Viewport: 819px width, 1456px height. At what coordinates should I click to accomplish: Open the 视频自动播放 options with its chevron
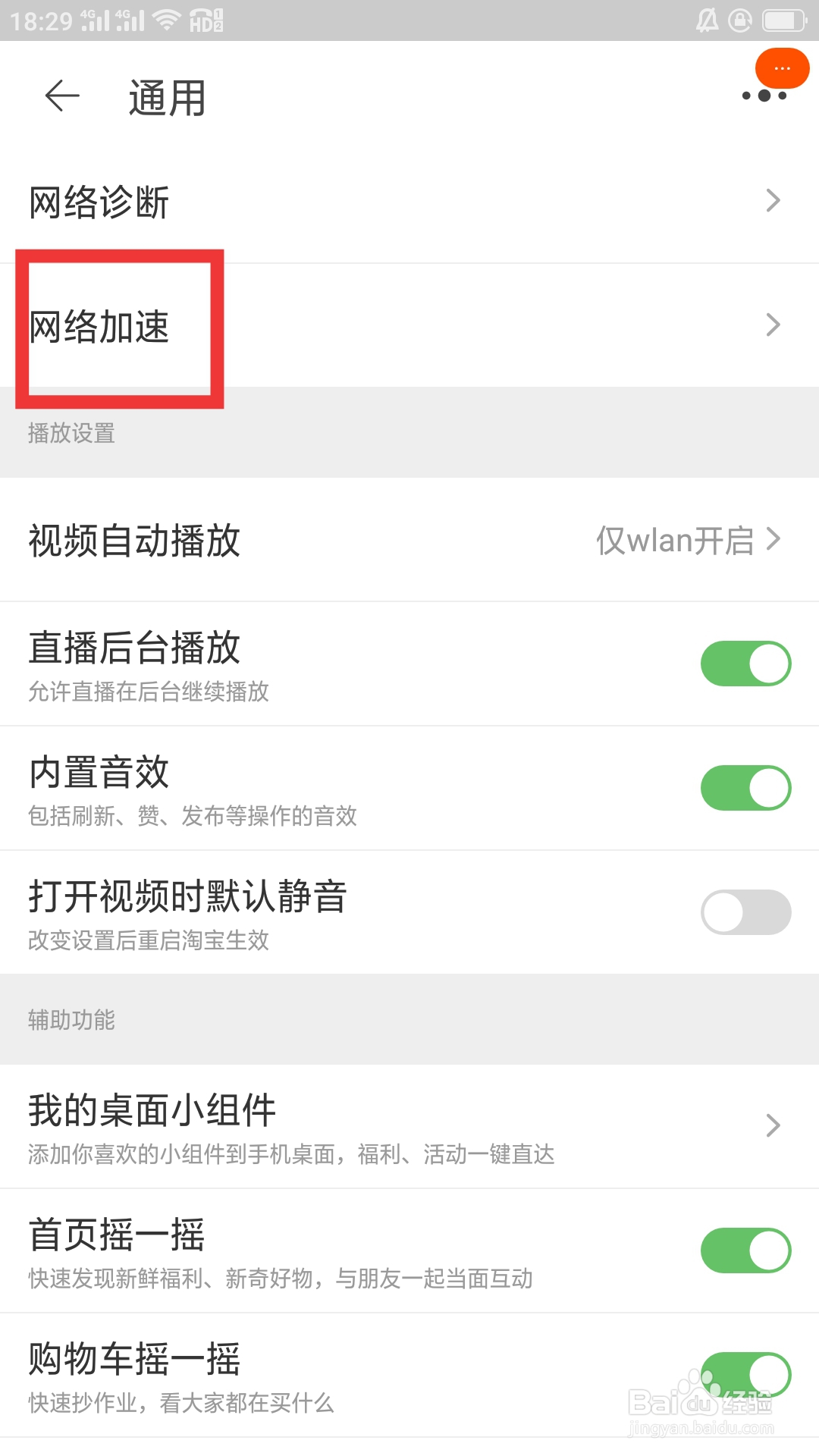(x=773, y=539)
